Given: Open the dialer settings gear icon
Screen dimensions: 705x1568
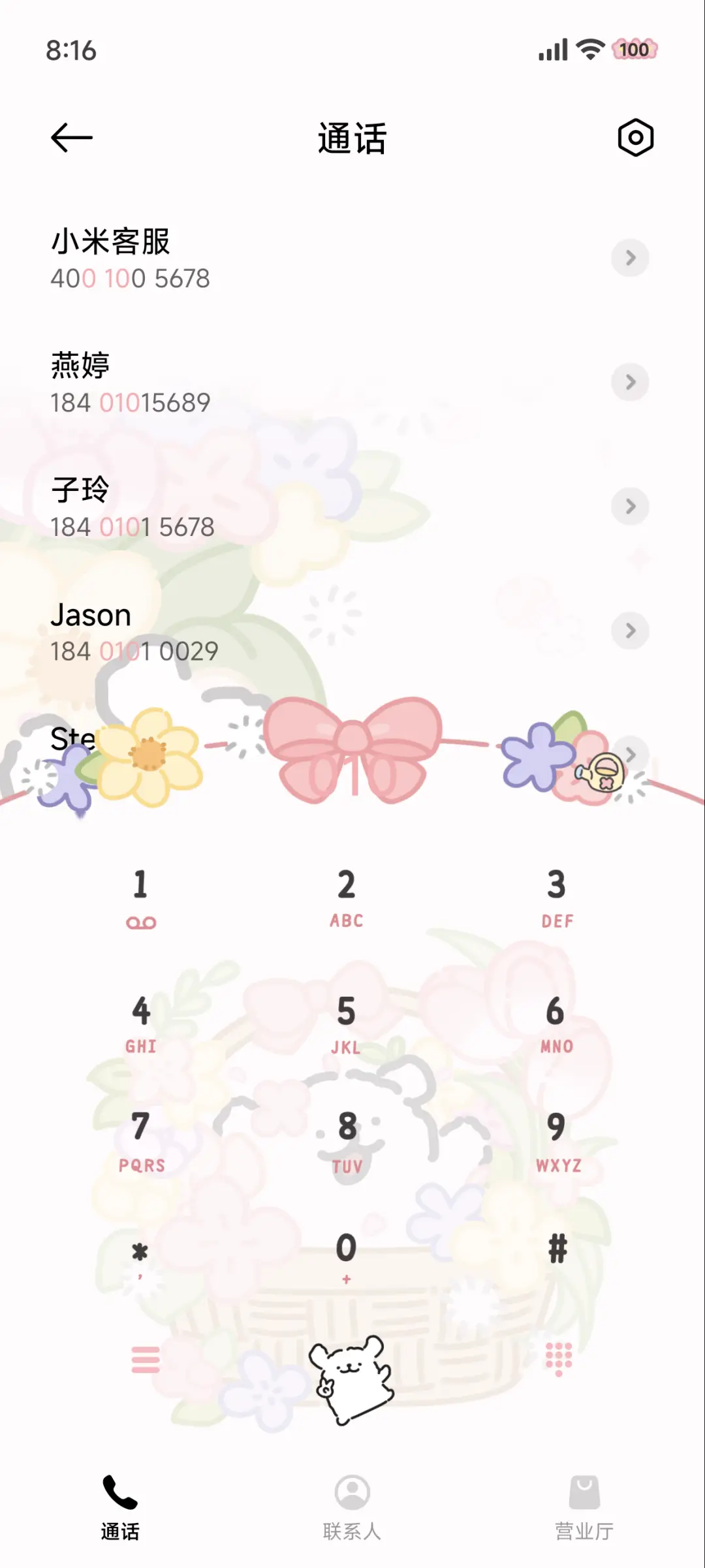Looking at the screenshot, I should coord(634,138).
